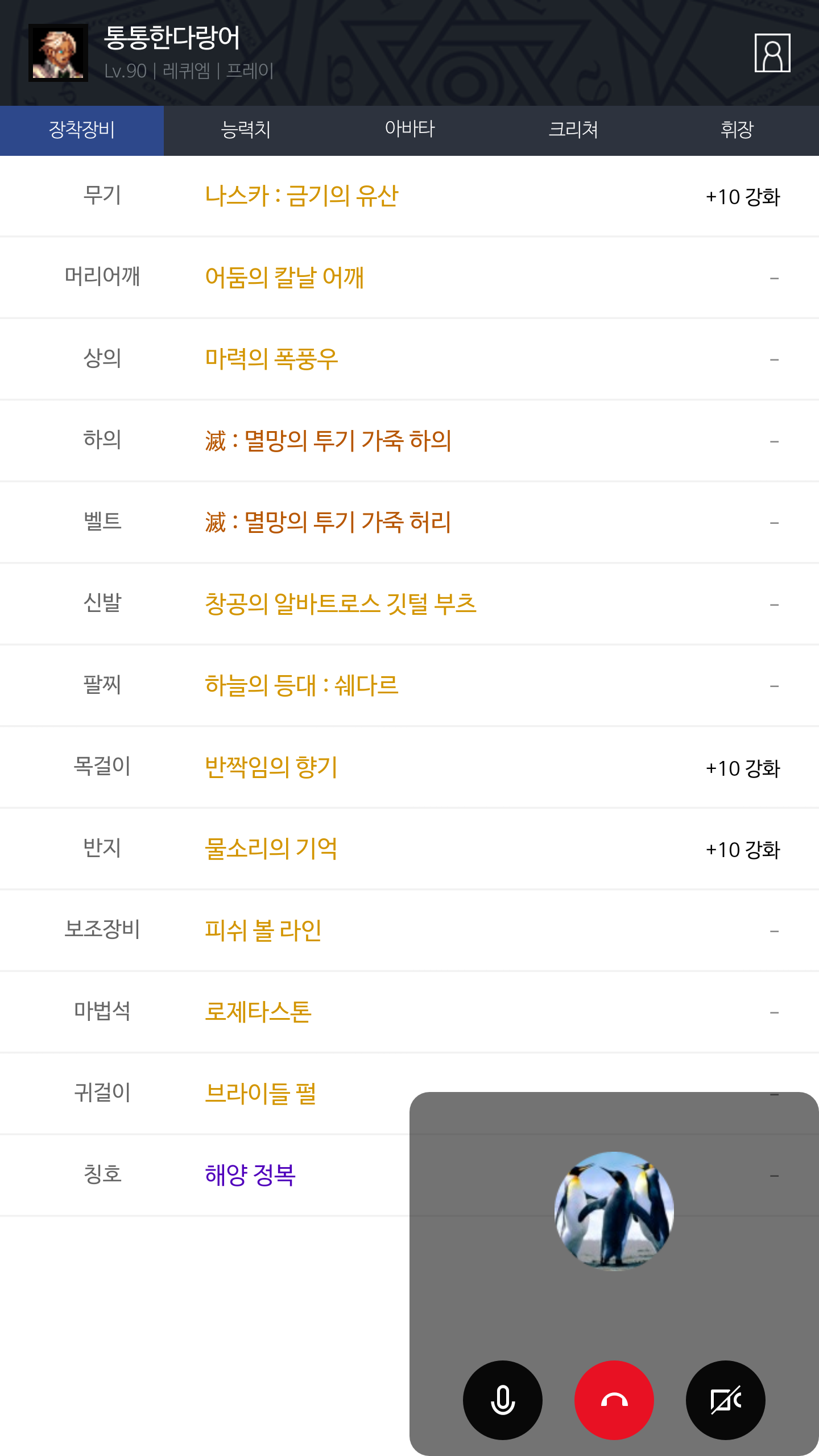Screen dimensions: 819x1456
Task: Select the 장착장비 tab
Action: [x=82, y=130]
